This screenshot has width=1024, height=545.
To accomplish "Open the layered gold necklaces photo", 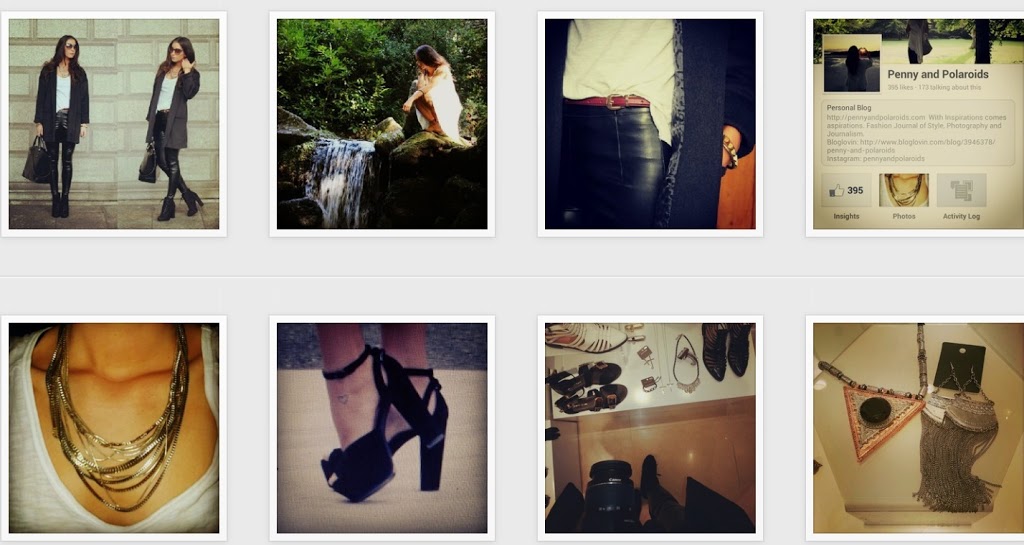I will click(x=113, y=428).
